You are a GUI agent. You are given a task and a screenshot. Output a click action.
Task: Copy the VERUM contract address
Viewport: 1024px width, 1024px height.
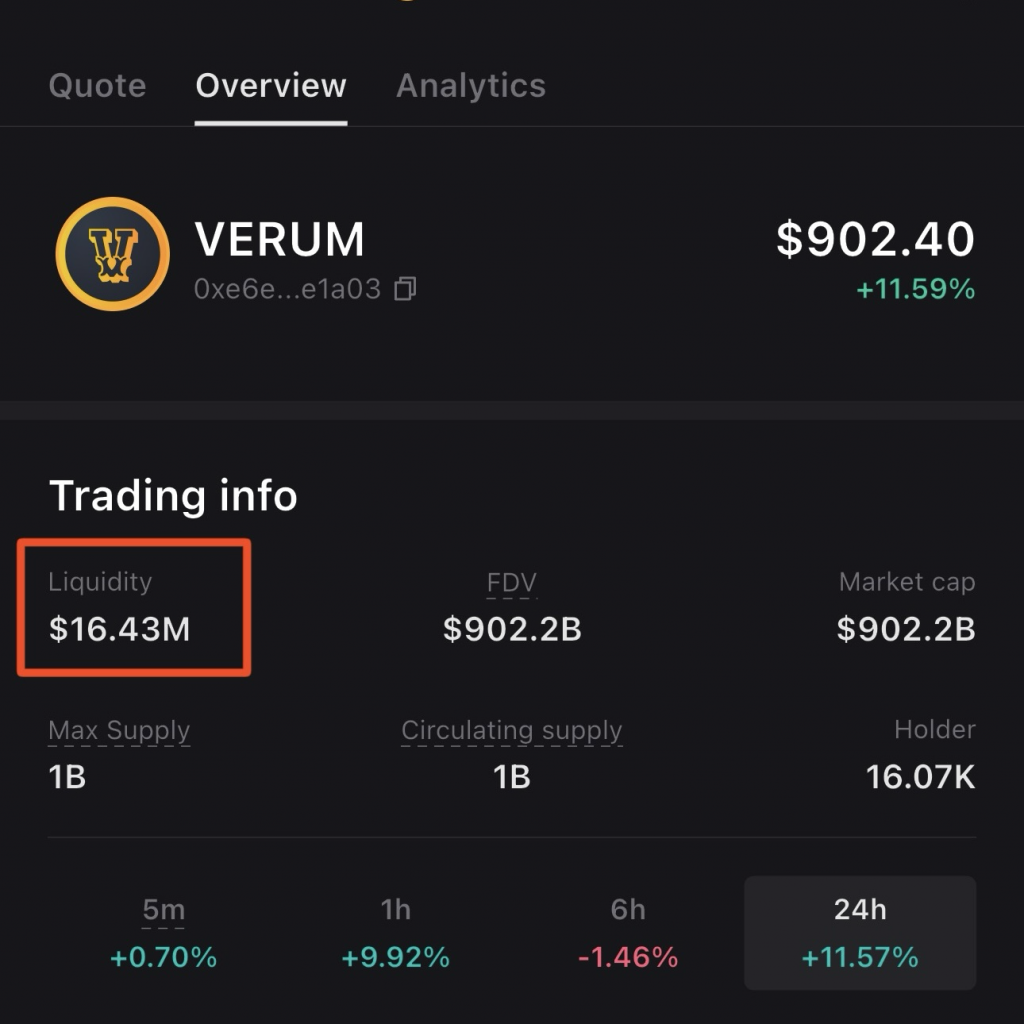405,290
